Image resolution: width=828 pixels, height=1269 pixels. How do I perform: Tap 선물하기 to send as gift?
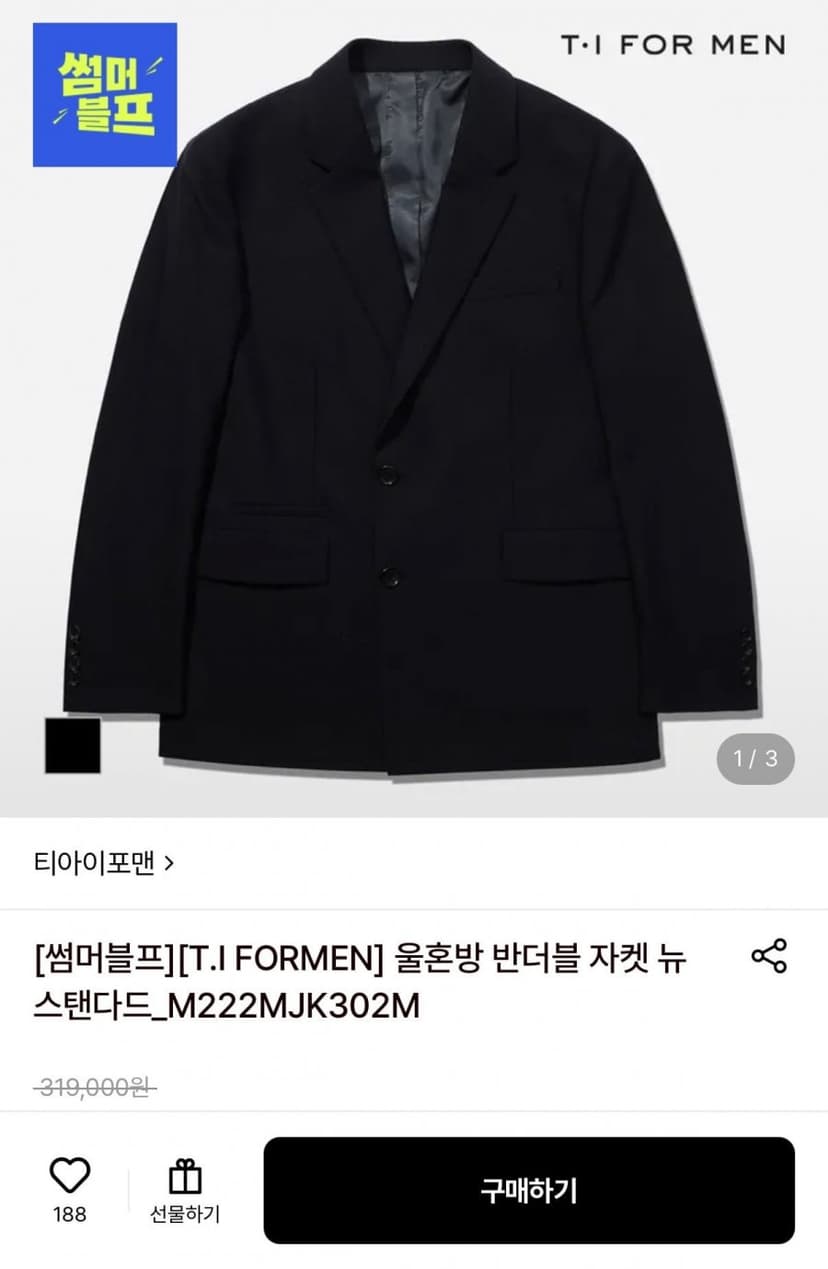click(185, 1191)
